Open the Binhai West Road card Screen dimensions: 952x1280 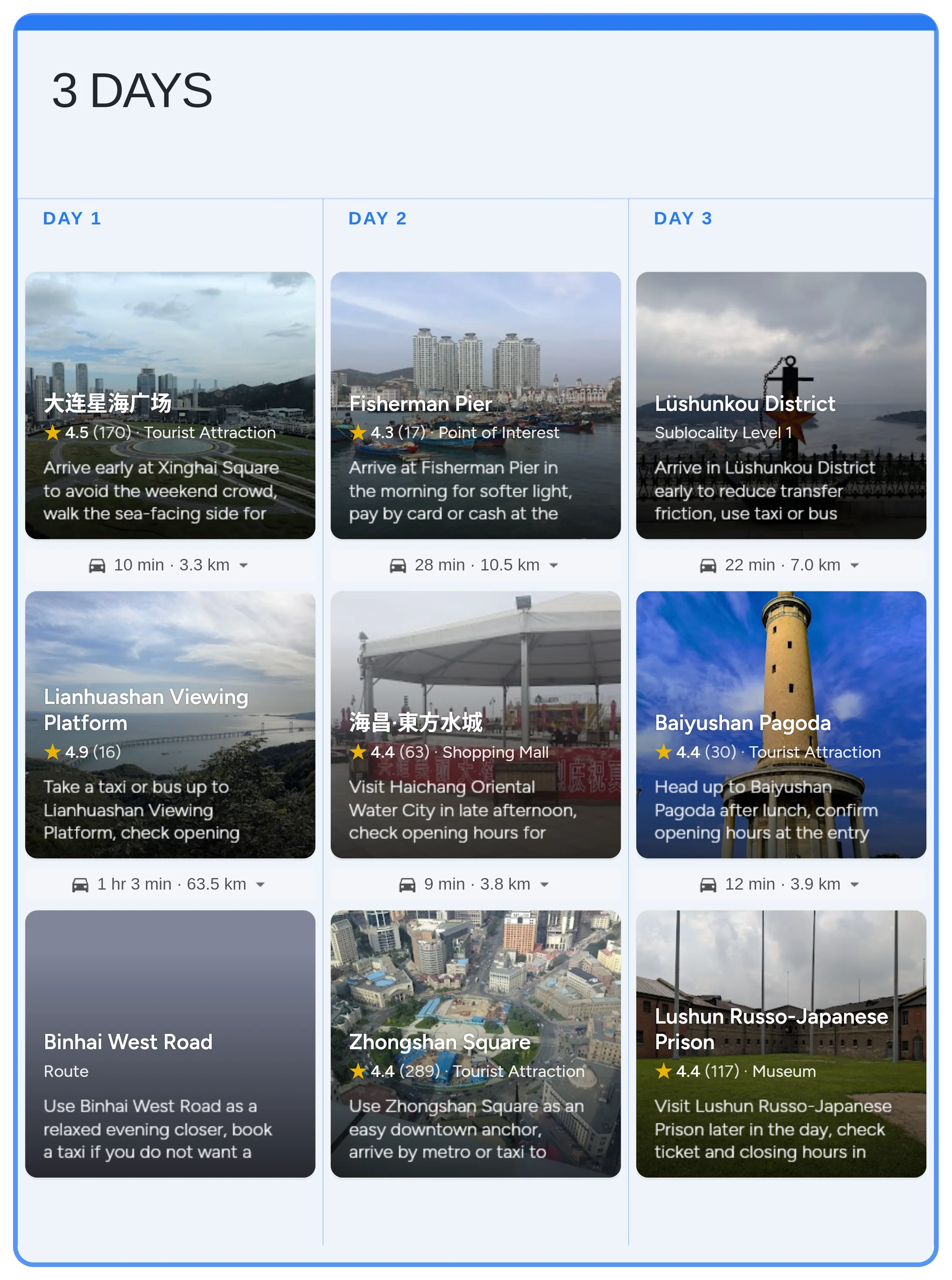170,1043
